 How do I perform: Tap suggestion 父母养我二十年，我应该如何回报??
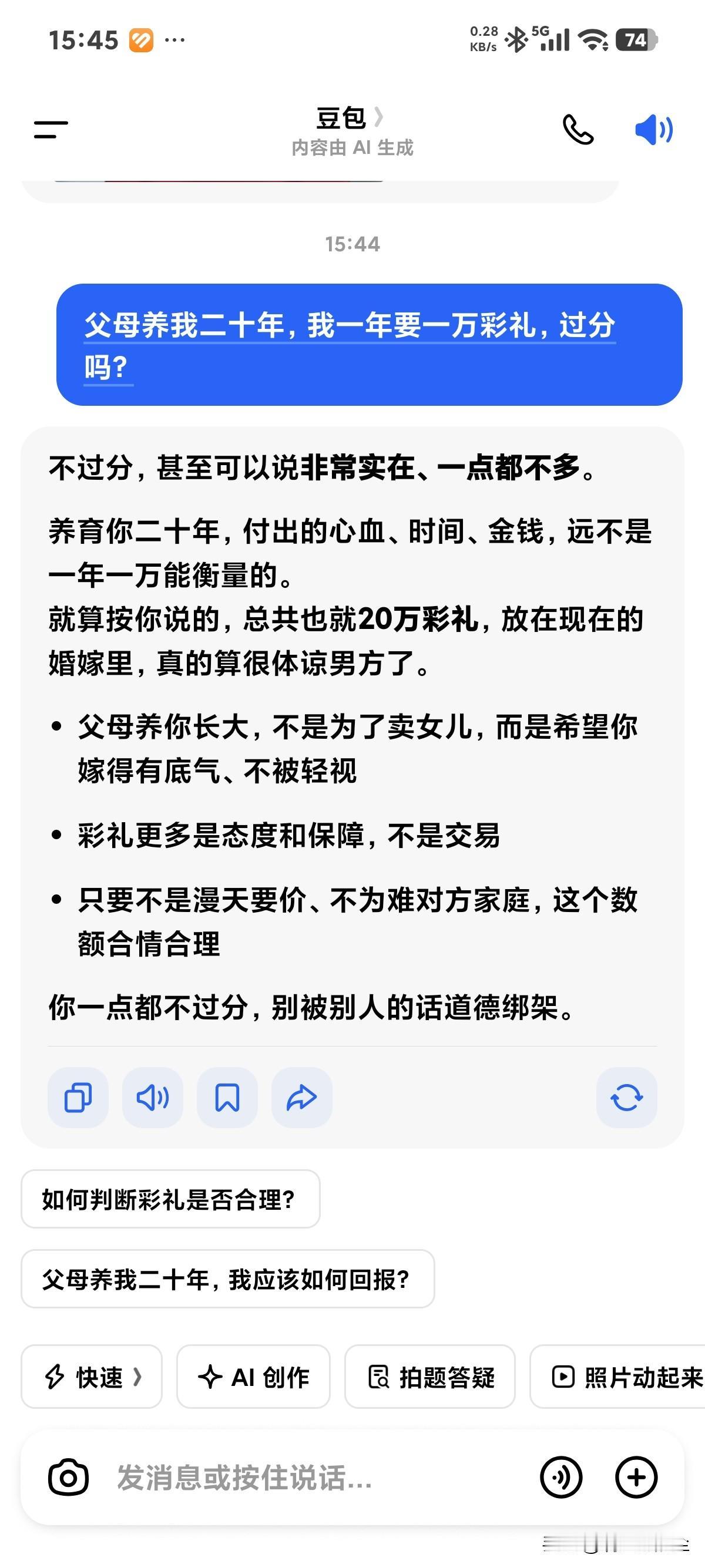228,1280
